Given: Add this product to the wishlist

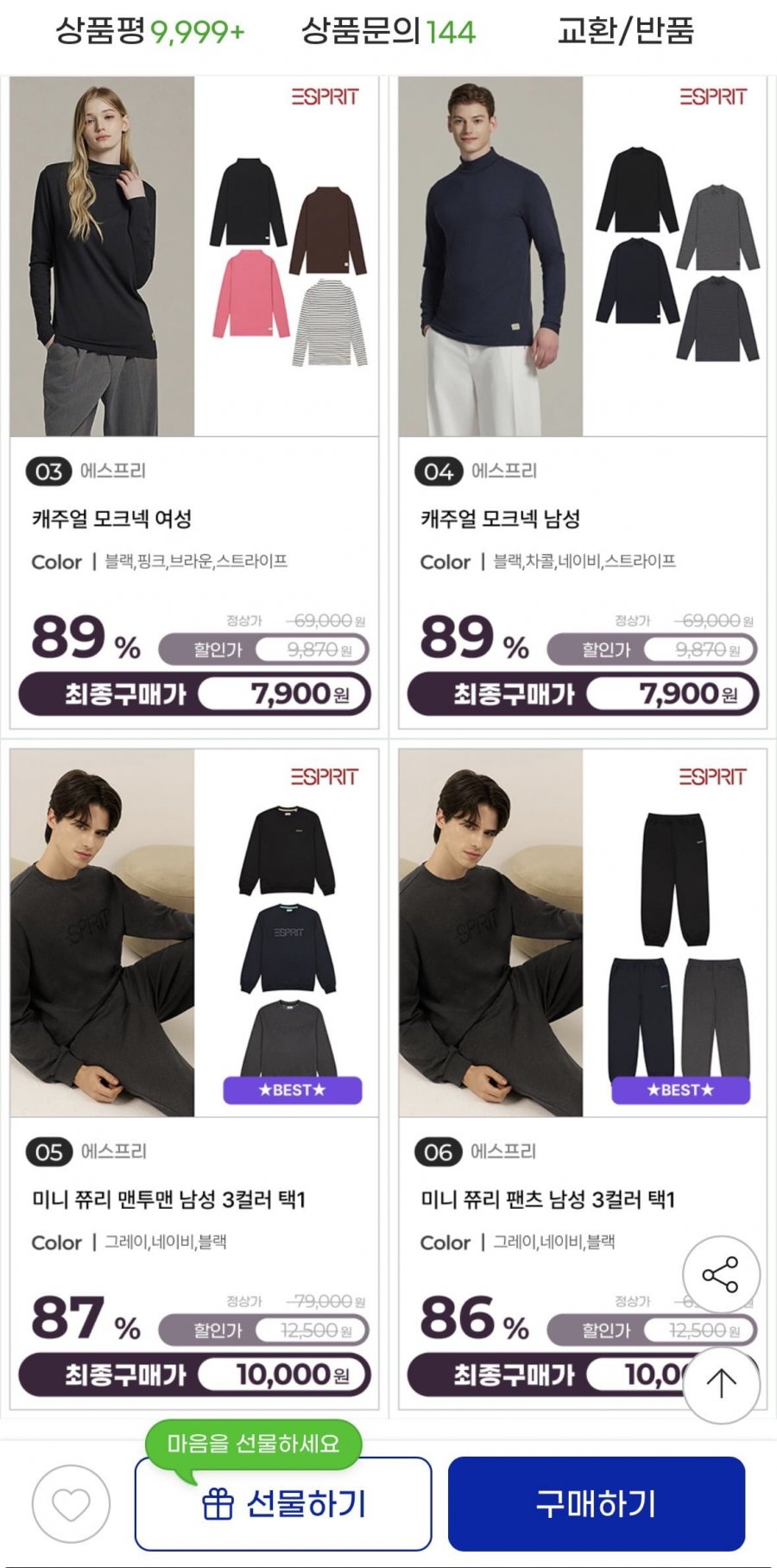Looking at the screenshot, I should pyautogui.click(x=71, y=1504).
